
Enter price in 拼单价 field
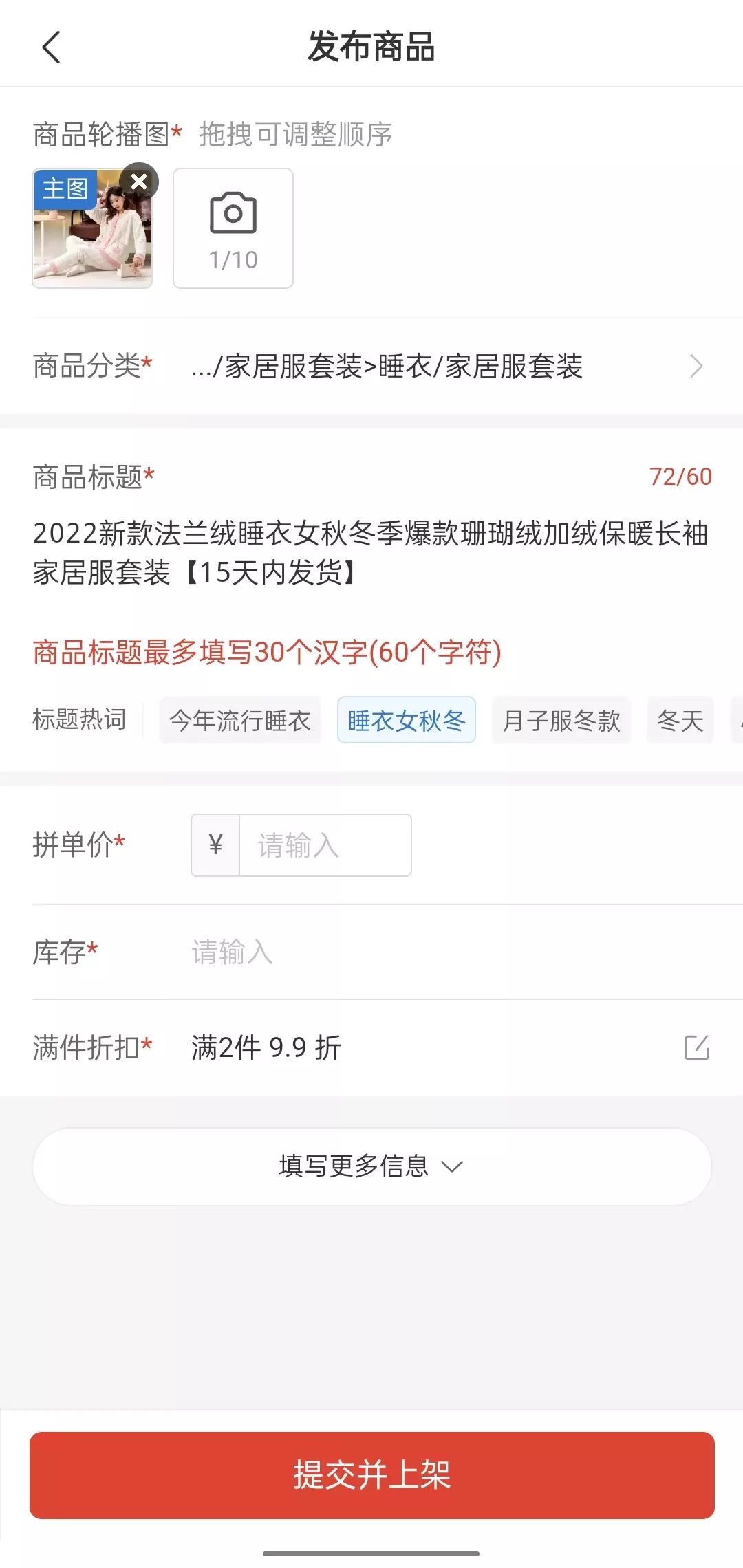(323, 845)
